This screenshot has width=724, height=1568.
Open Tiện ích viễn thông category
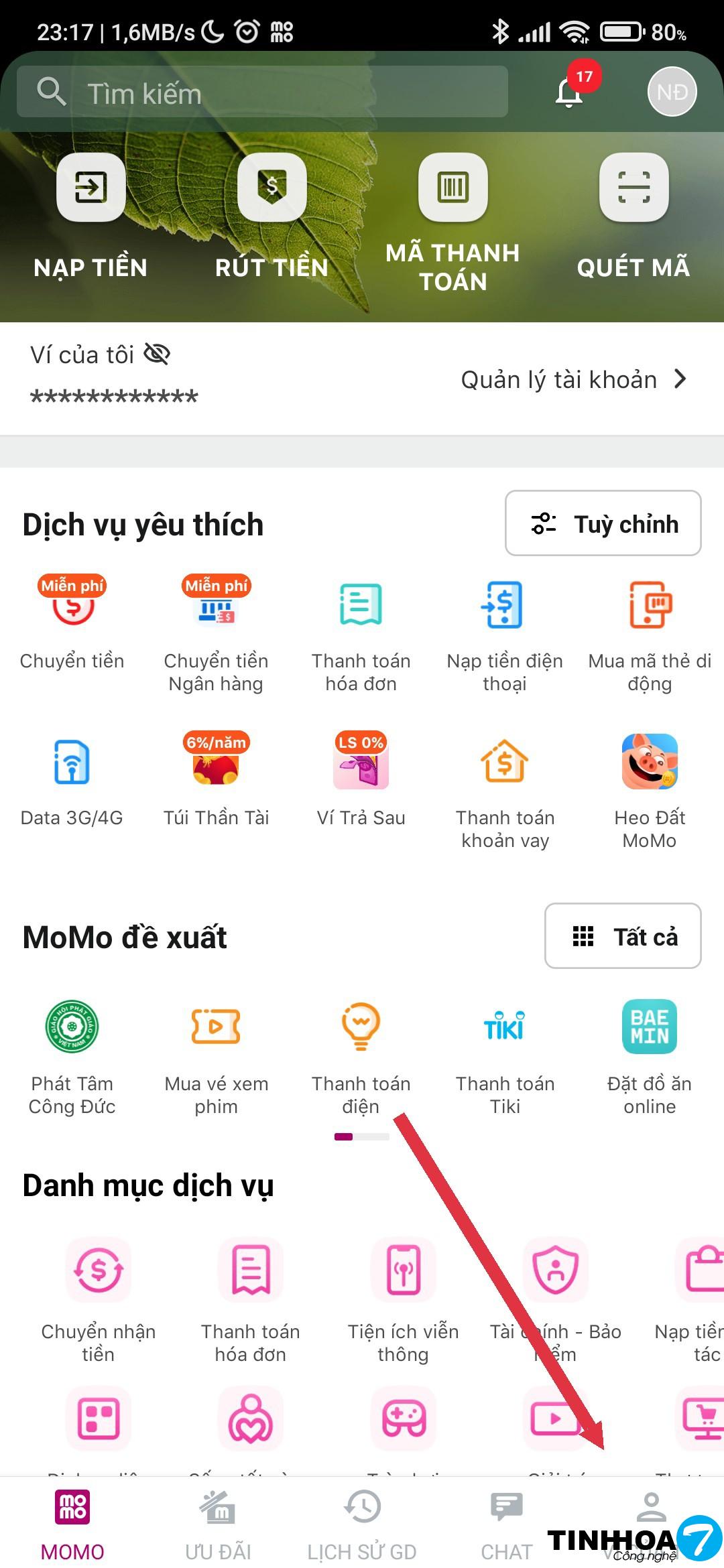403,1299
